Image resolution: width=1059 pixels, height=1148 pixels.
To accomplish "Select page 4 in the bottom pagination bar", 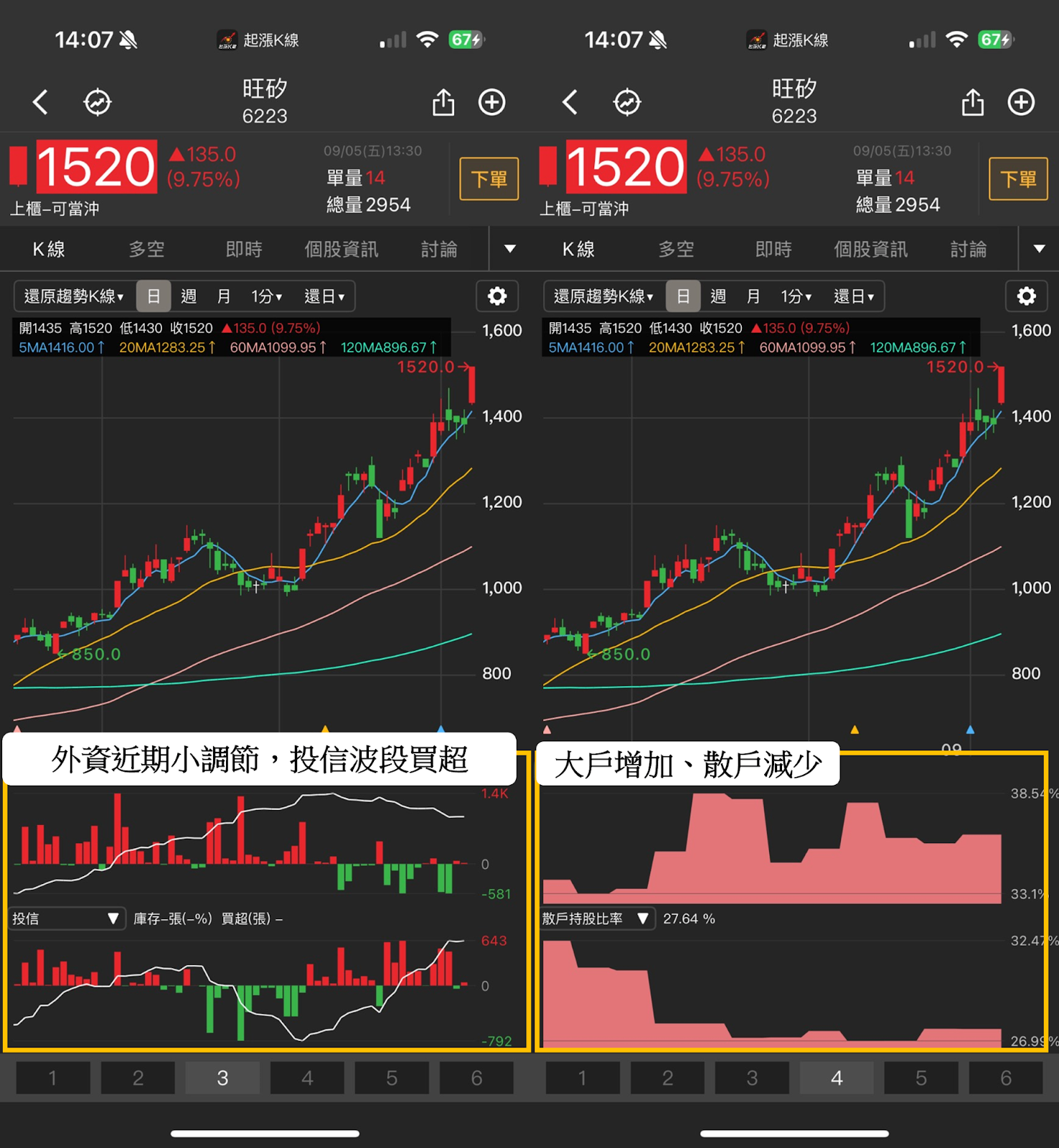I will point(836,1077).
